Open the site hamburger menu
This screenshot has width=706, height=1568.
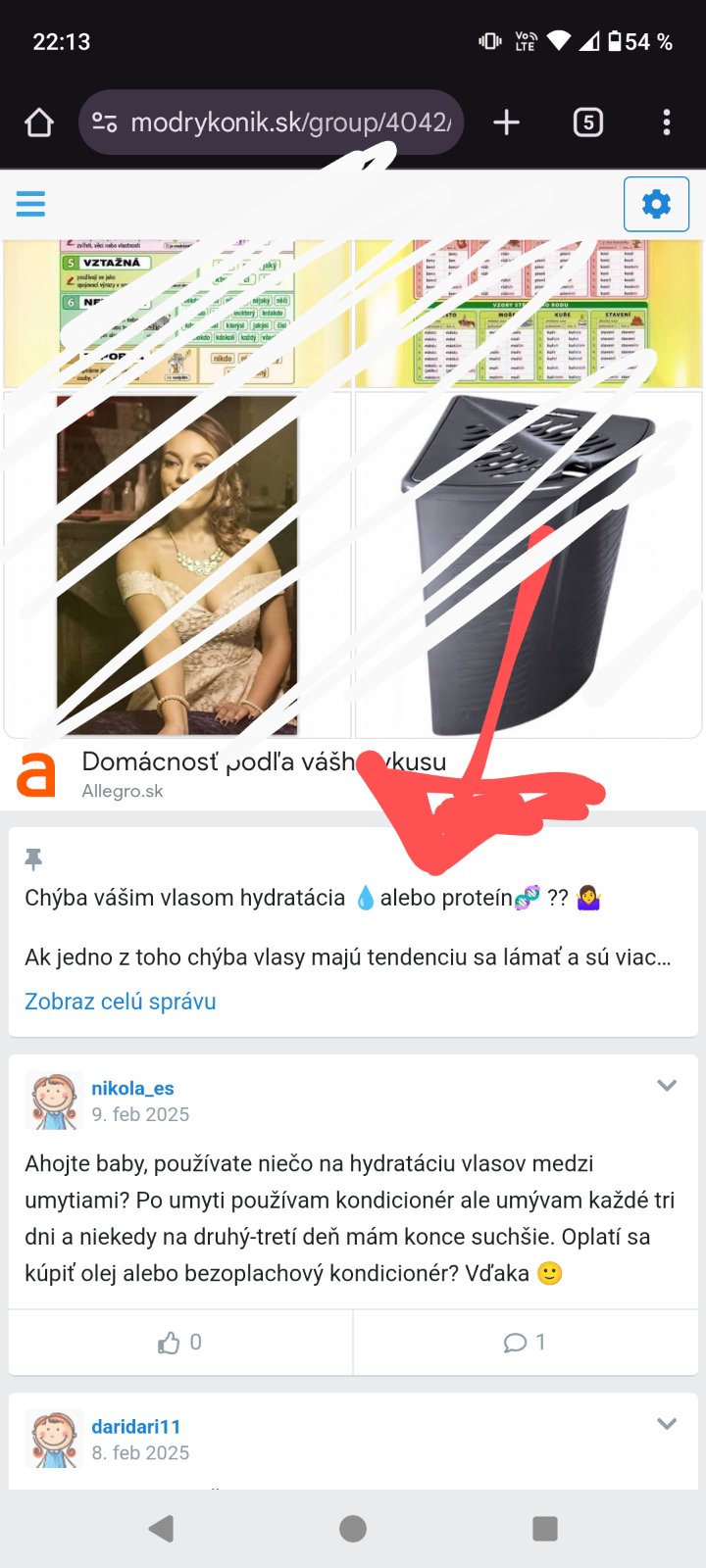click(30, 204)
